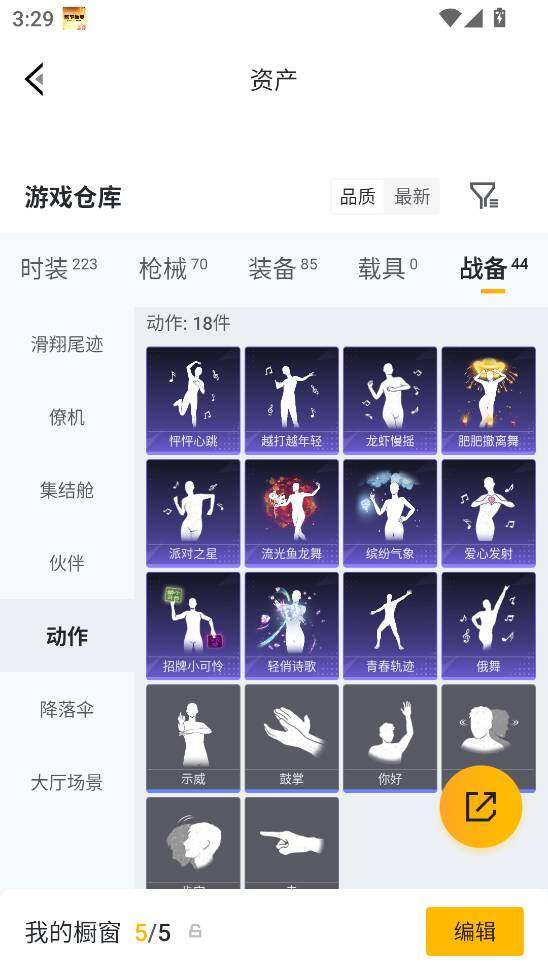Screen dimensions: 548x974
Task: Select the 大厅场景 category
Action: (x=67, y=782)
